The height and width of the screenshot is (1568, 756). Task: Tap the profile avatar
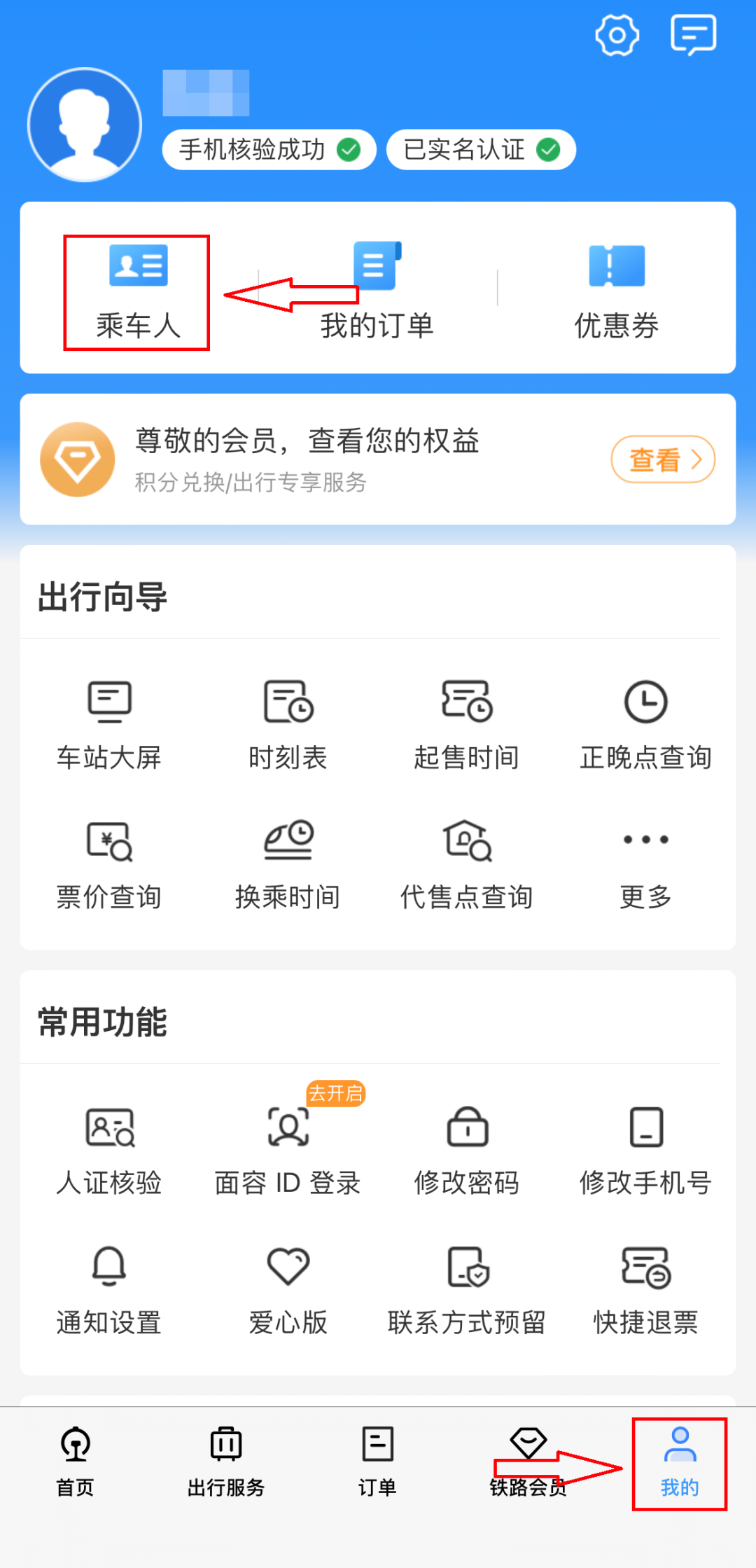tap(85, 125)
